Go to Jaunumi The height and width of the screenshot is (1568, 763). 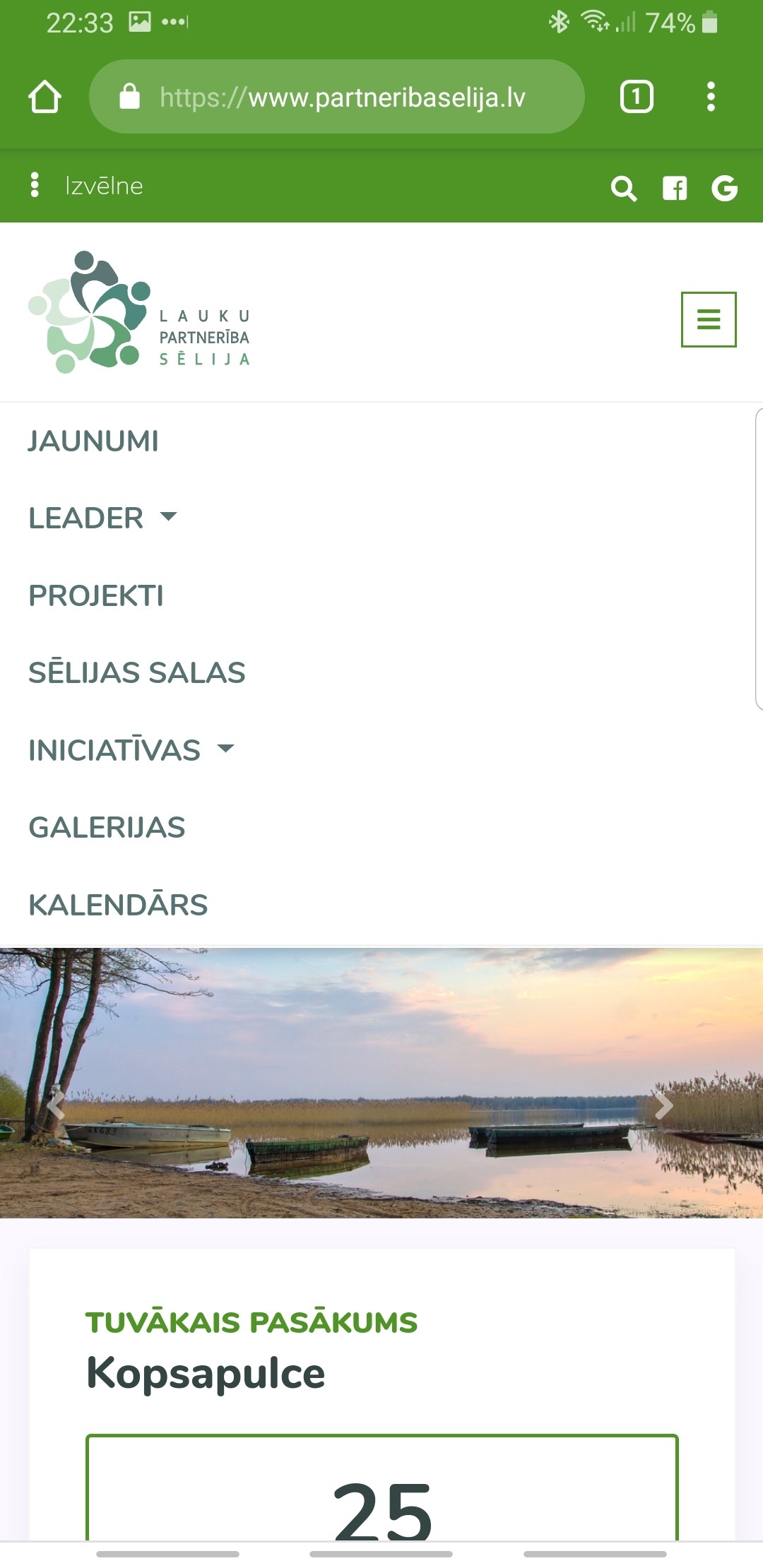(93, 441)
